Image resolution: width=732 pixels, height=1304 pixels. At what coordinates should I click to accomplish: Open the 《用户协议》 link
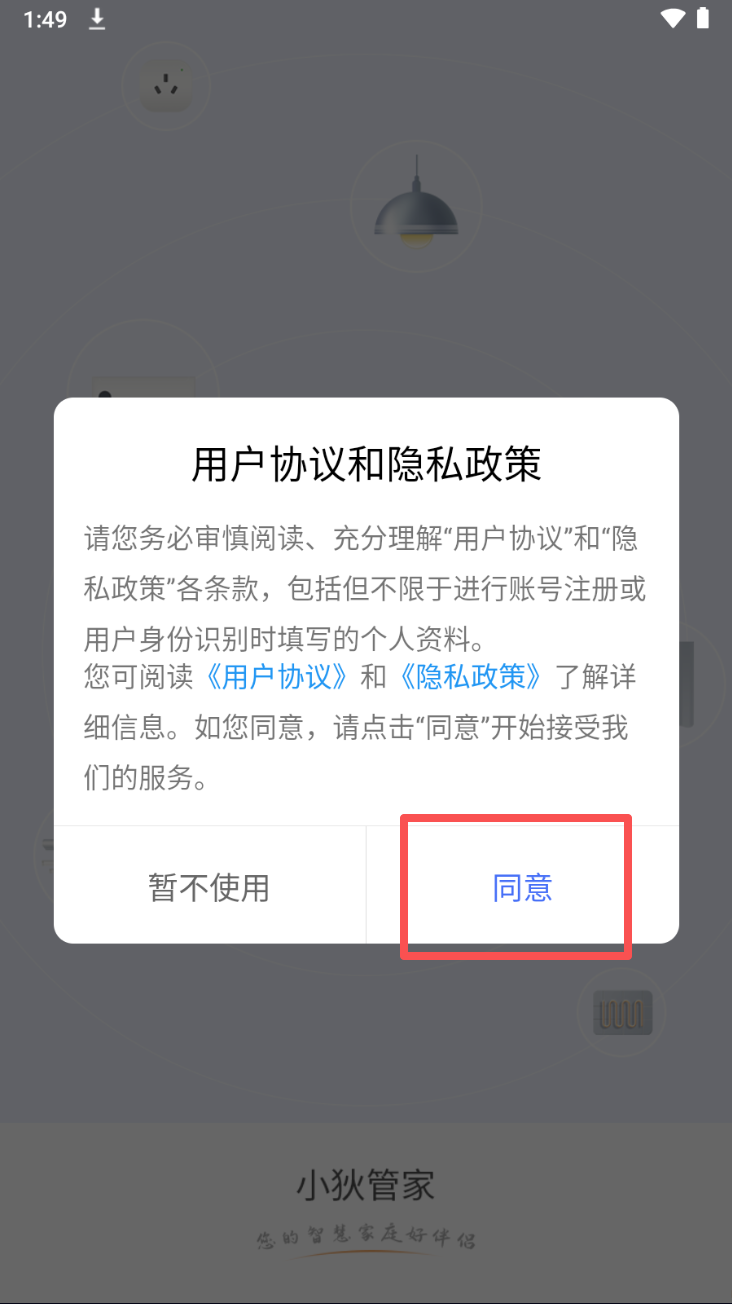click(277, 677)
